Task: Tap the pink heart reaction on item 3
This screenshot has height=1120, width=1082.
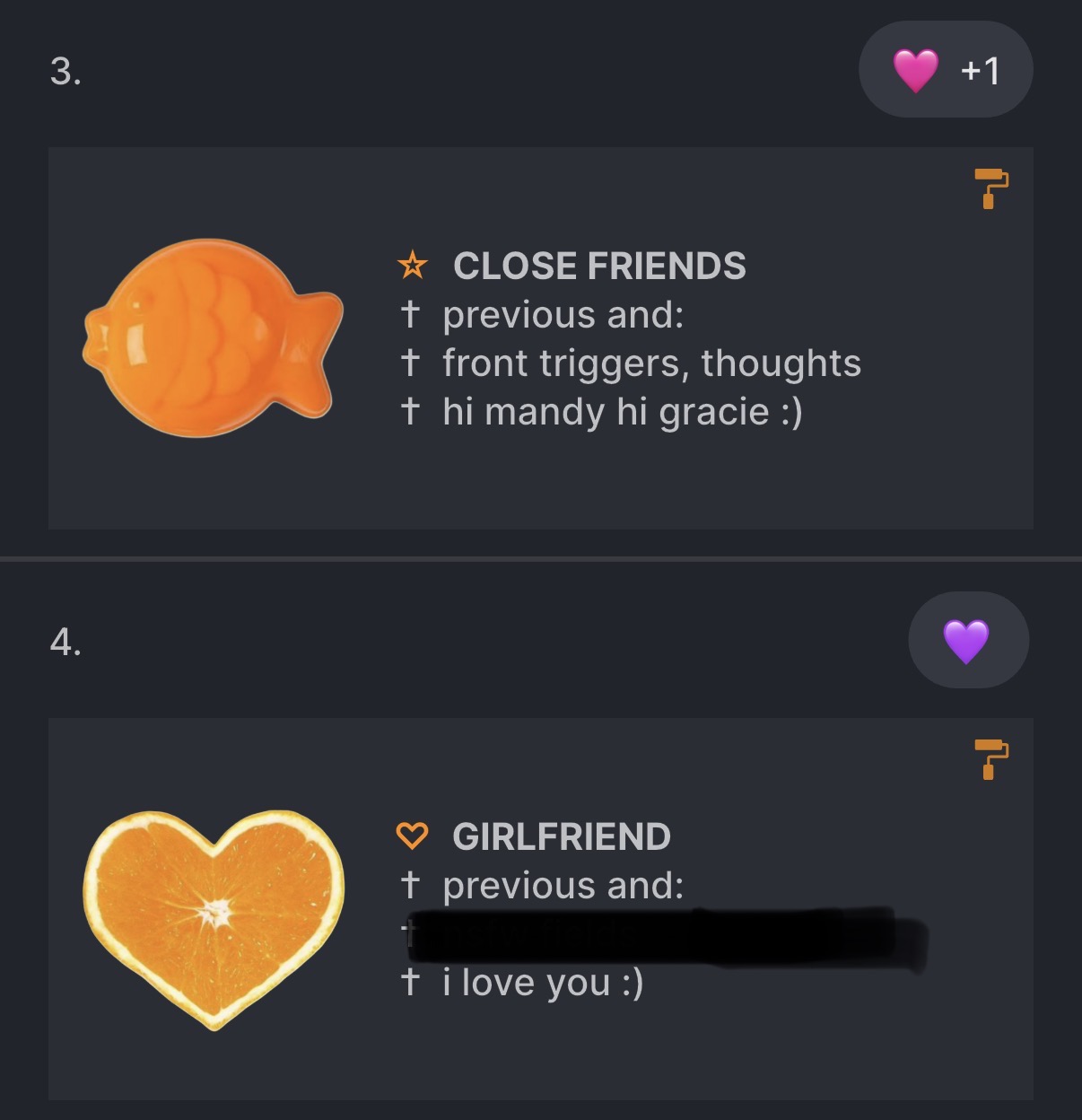Action: [x=945, y=70]
